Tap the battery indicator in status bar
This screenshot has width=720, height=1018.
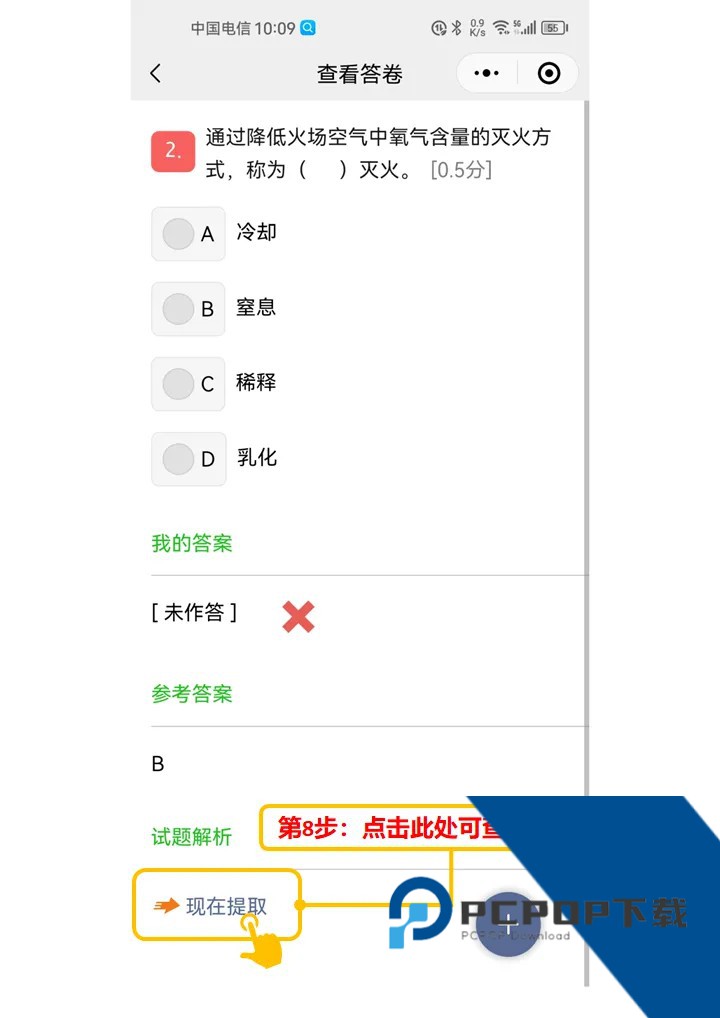552,29
